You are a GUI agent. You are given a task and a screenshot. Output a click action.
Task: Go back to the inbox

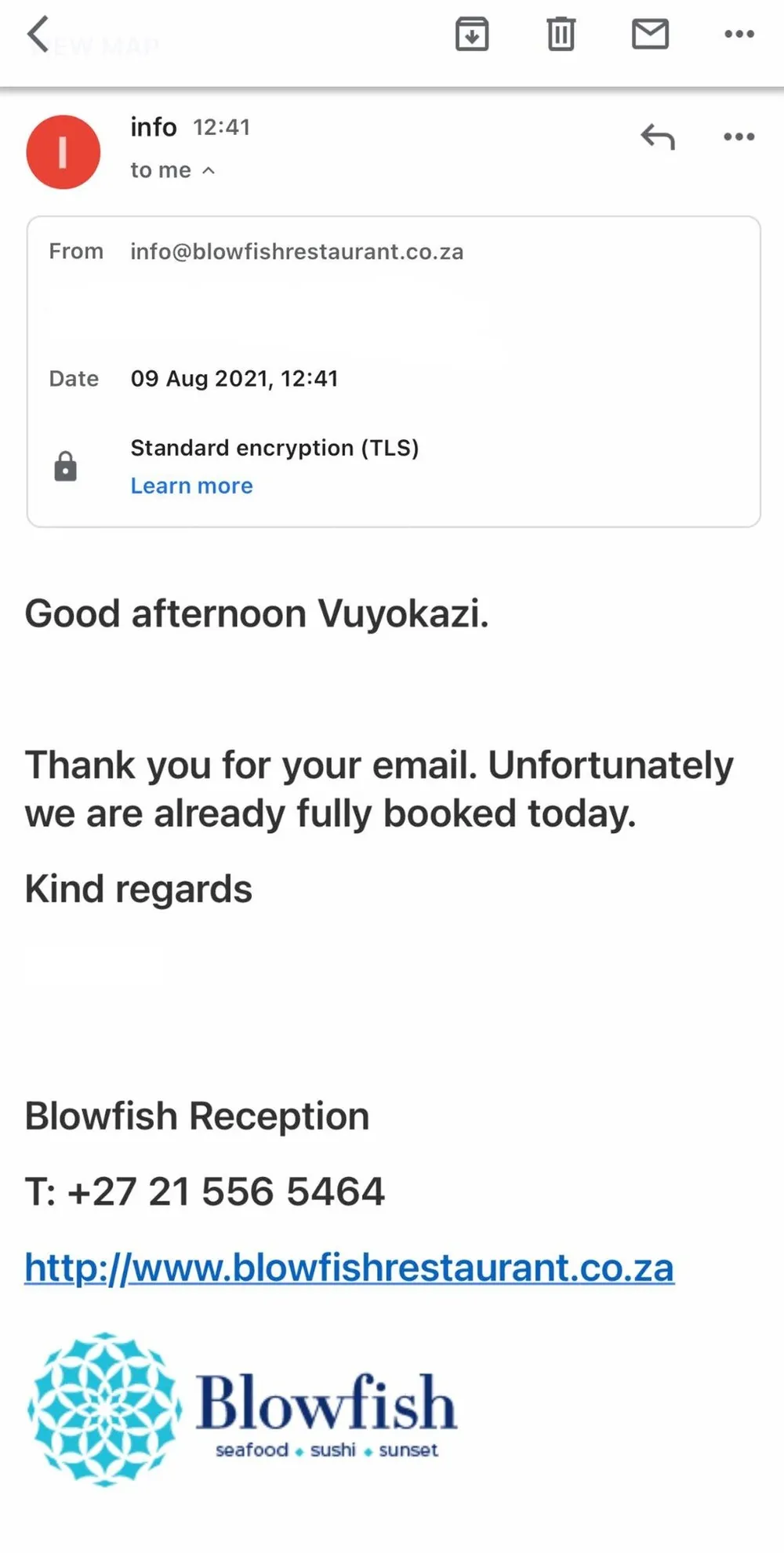coord(38,34)
